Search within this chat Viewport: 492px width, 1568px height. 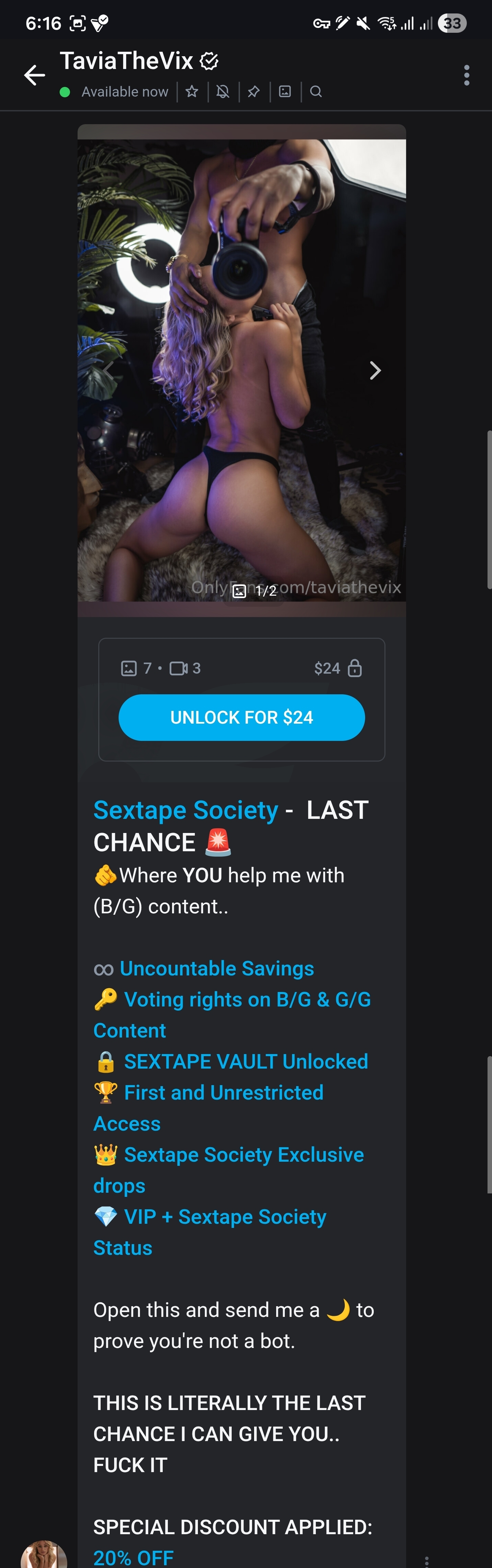[315, 91]
